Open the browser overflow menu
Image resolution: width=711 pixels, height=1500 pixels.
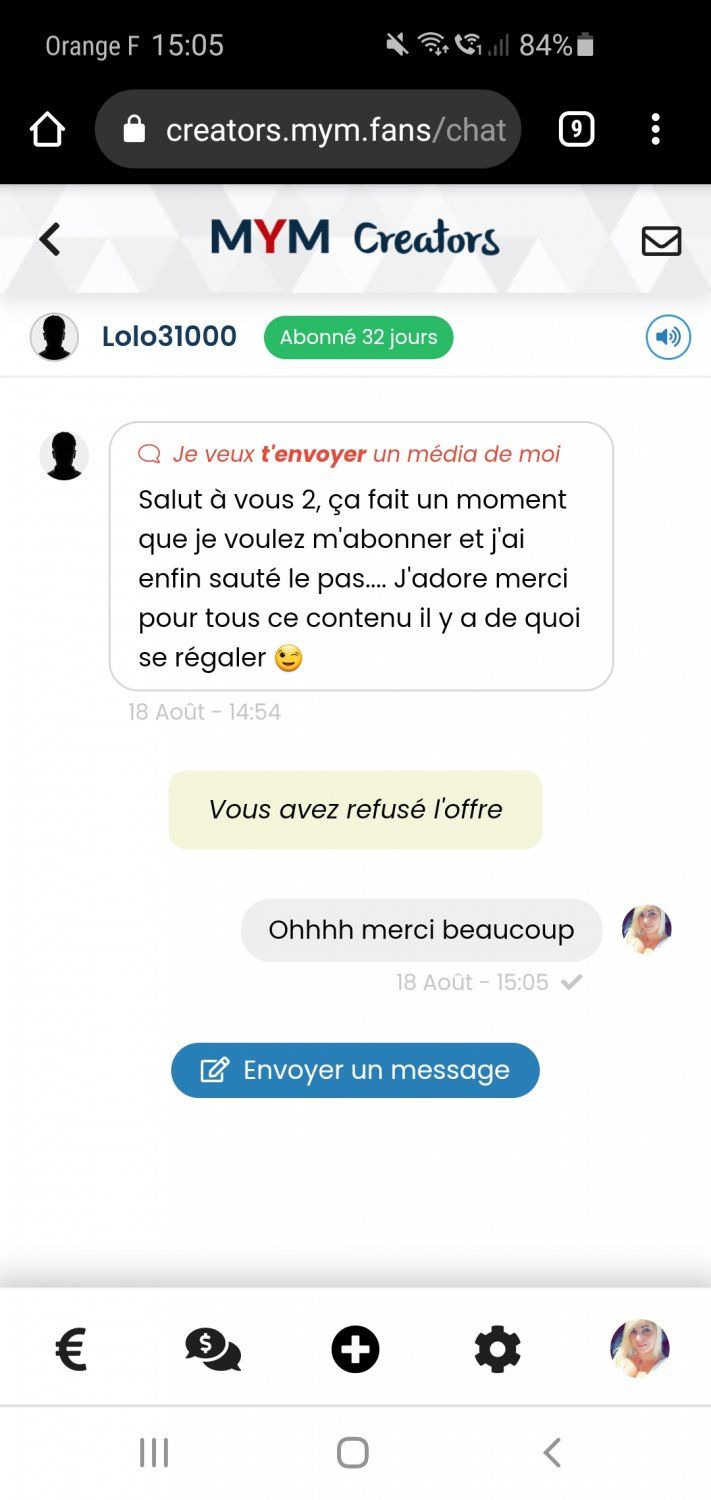[x=655, y=130]
